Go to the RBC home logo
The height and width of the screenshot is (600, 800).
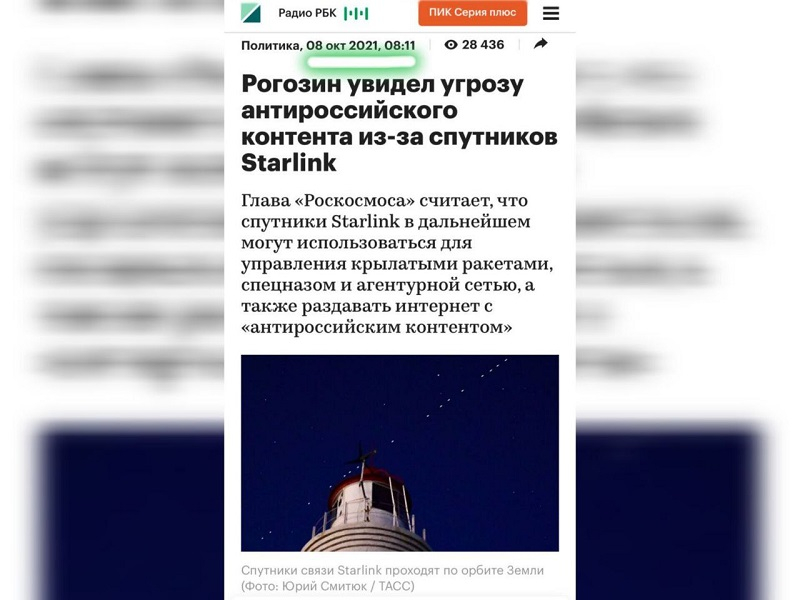[250, 13]
